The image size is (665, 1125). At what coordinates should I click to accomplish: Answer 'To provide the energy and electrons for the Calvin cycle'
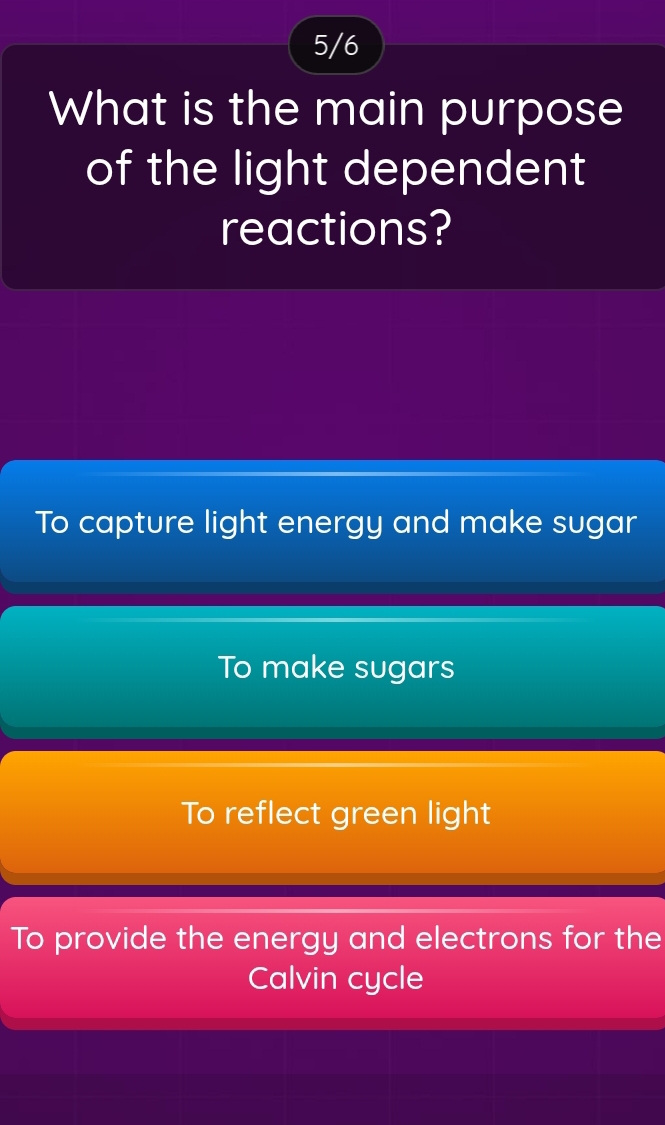coord(334,959)
